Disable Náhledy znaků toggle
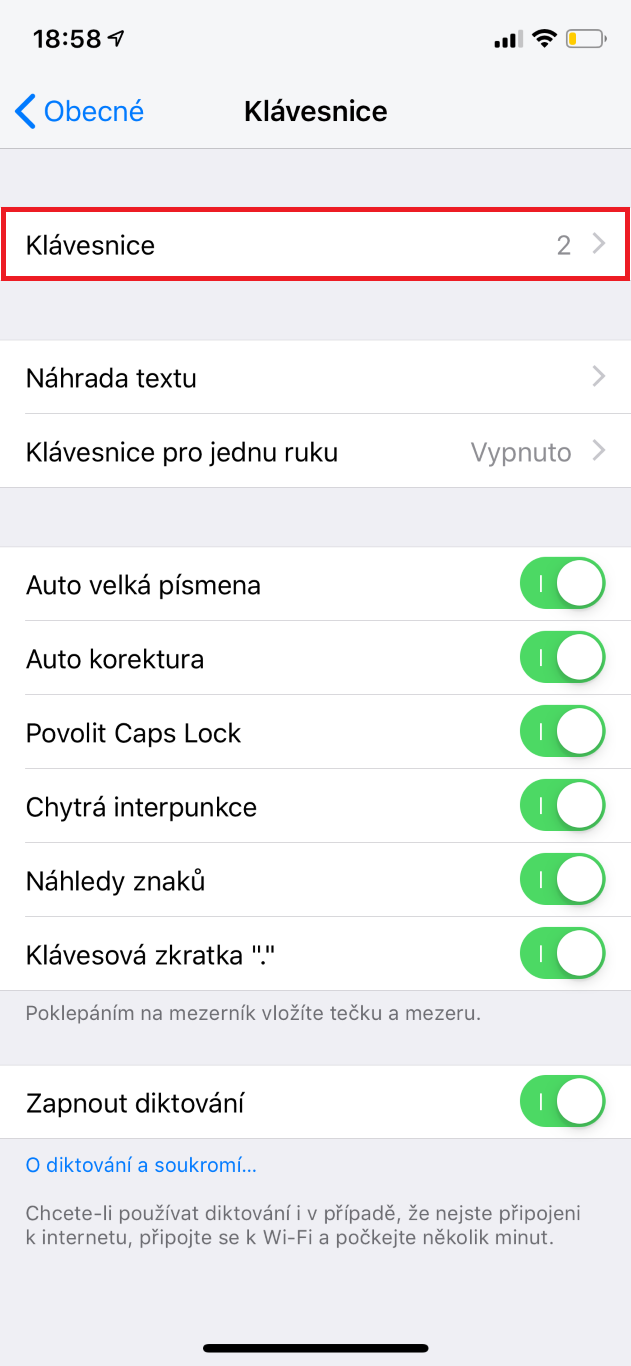The height and width of the screenshot is (1366, 631). click(x=562, y=881)
